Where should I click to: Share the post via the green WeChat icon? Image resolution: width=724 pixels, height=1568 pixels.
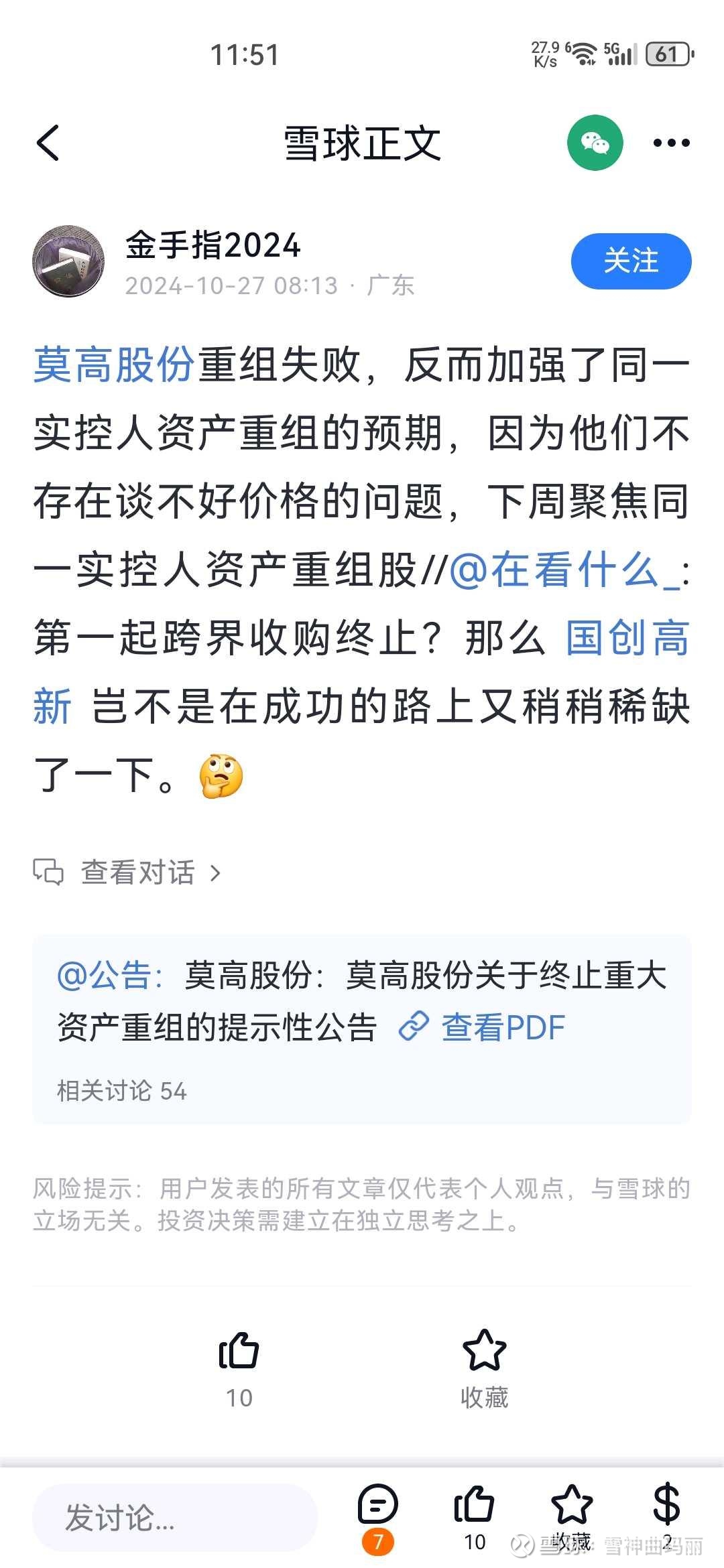(595, 143)
